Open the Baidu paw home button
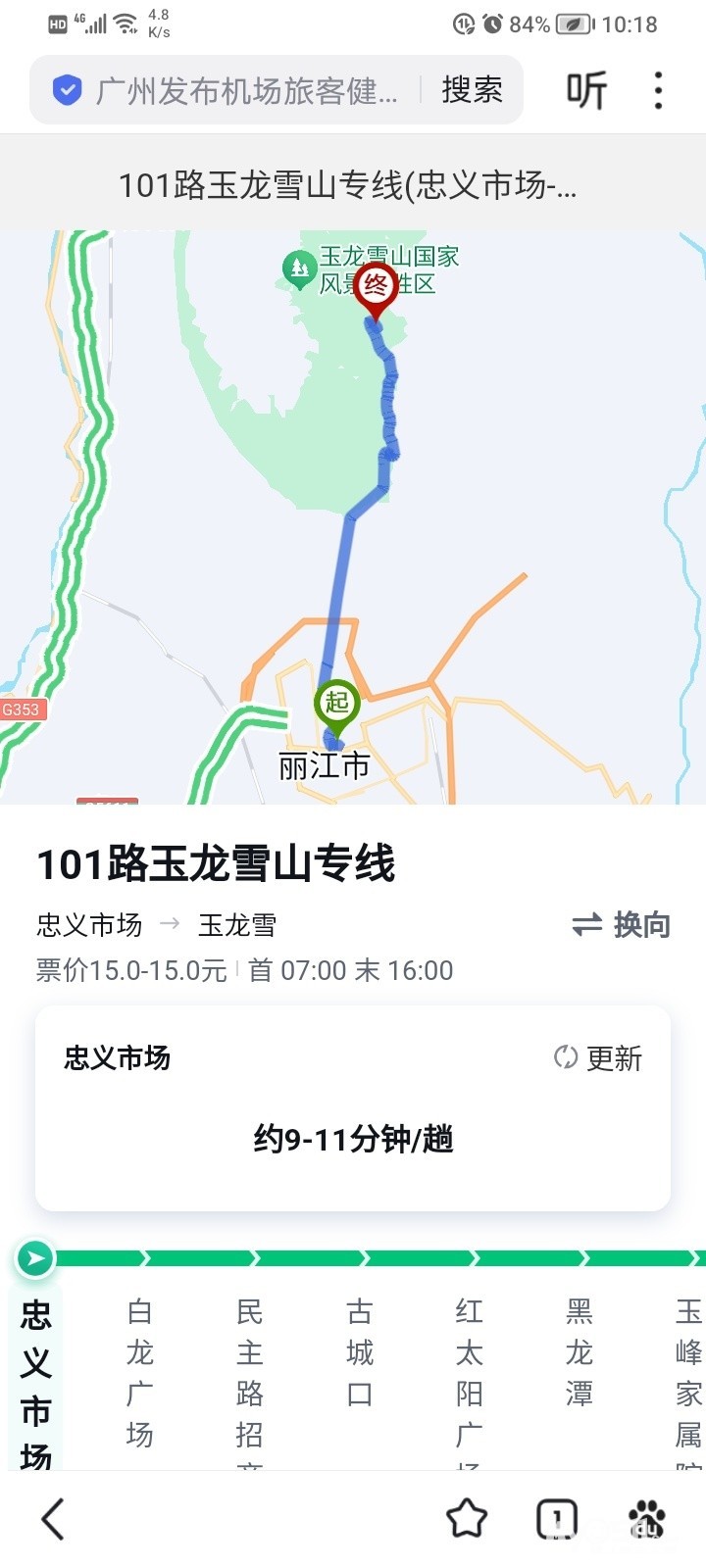 tap(647, 1519)
